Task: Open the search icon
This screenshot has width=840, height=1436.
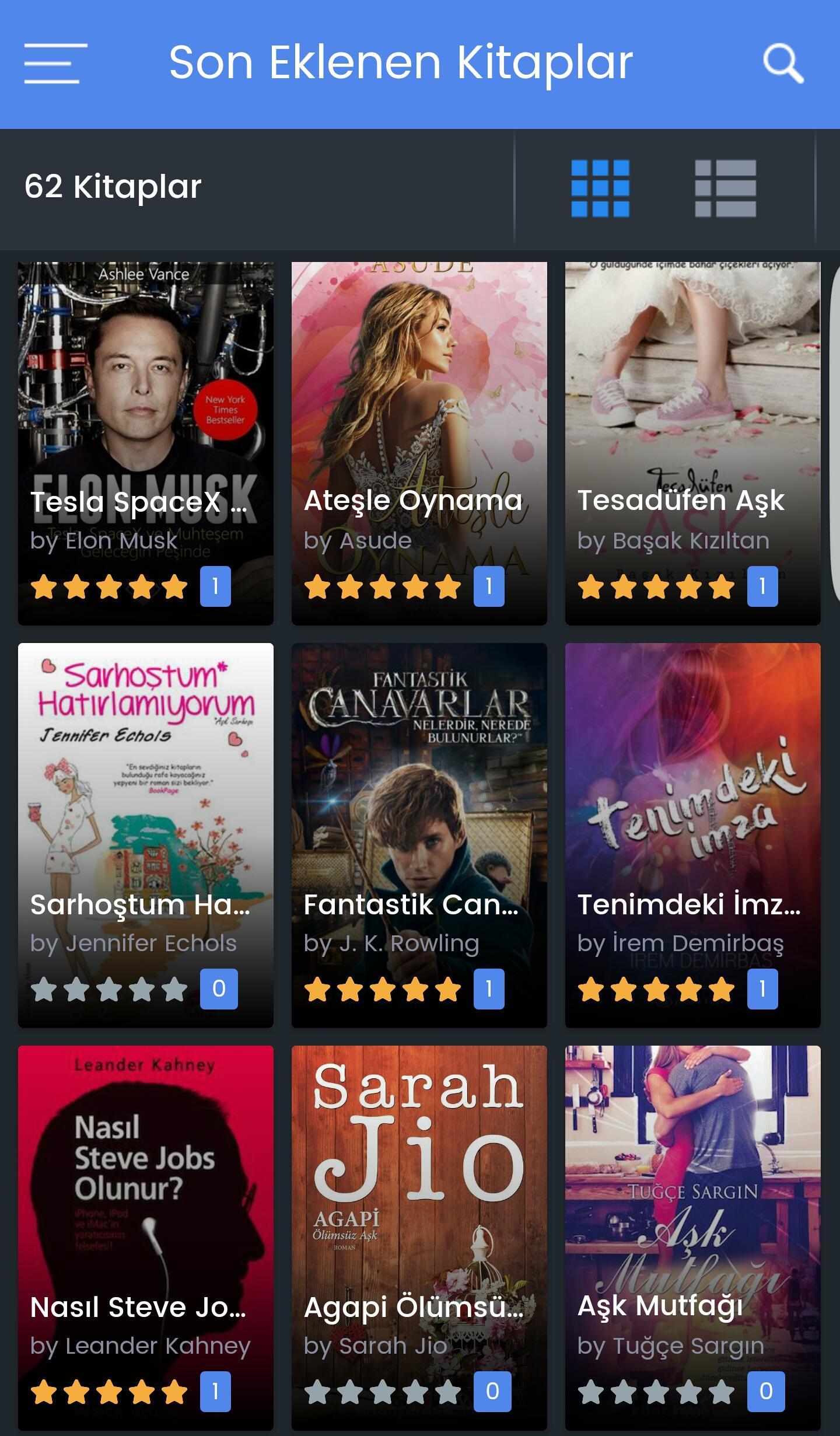Action: click(x=783, y=64)
